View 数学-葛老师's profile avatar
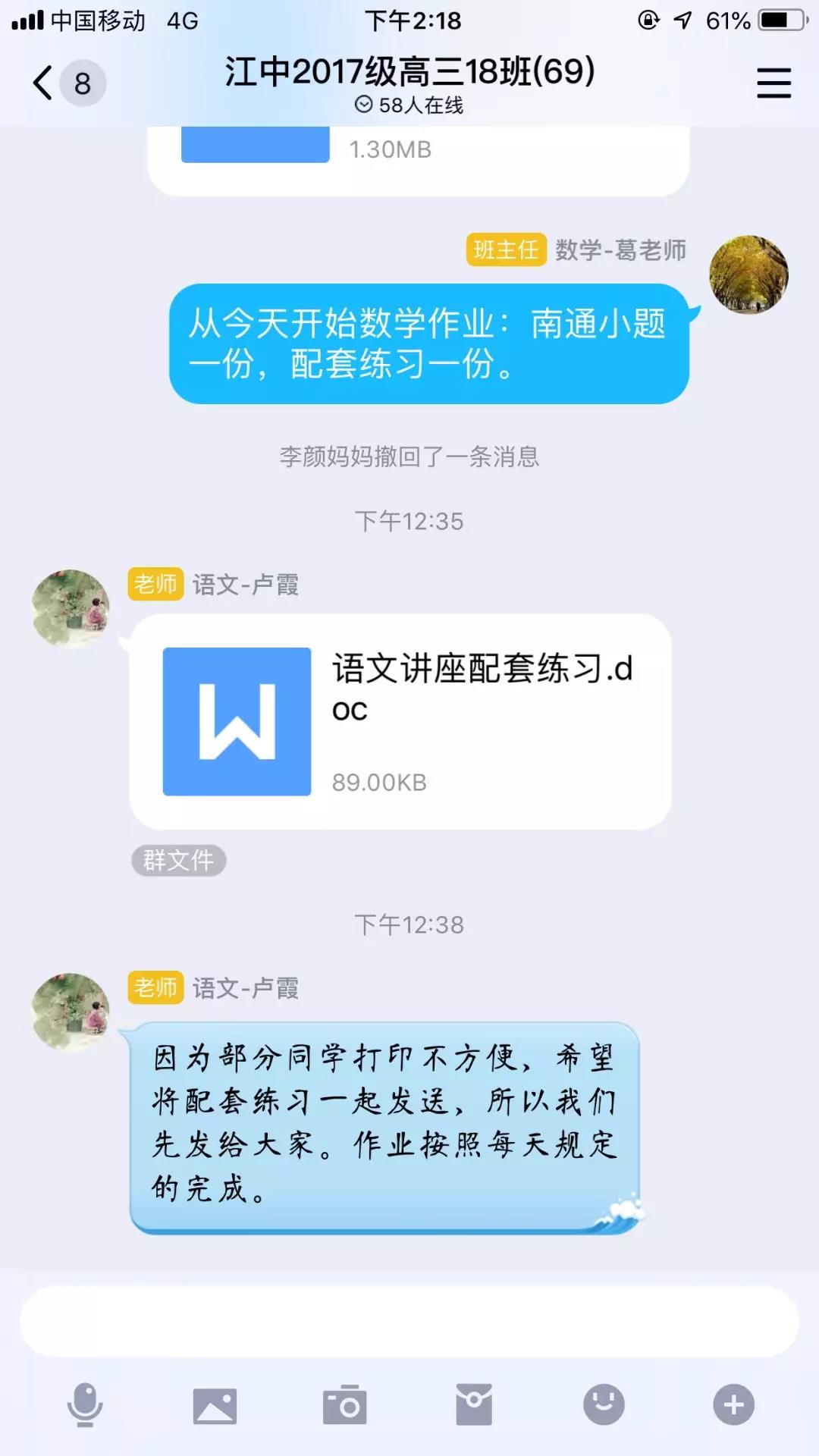This screenshot has height=1456, width=819. pyautogui.click(x=748, y=275)
